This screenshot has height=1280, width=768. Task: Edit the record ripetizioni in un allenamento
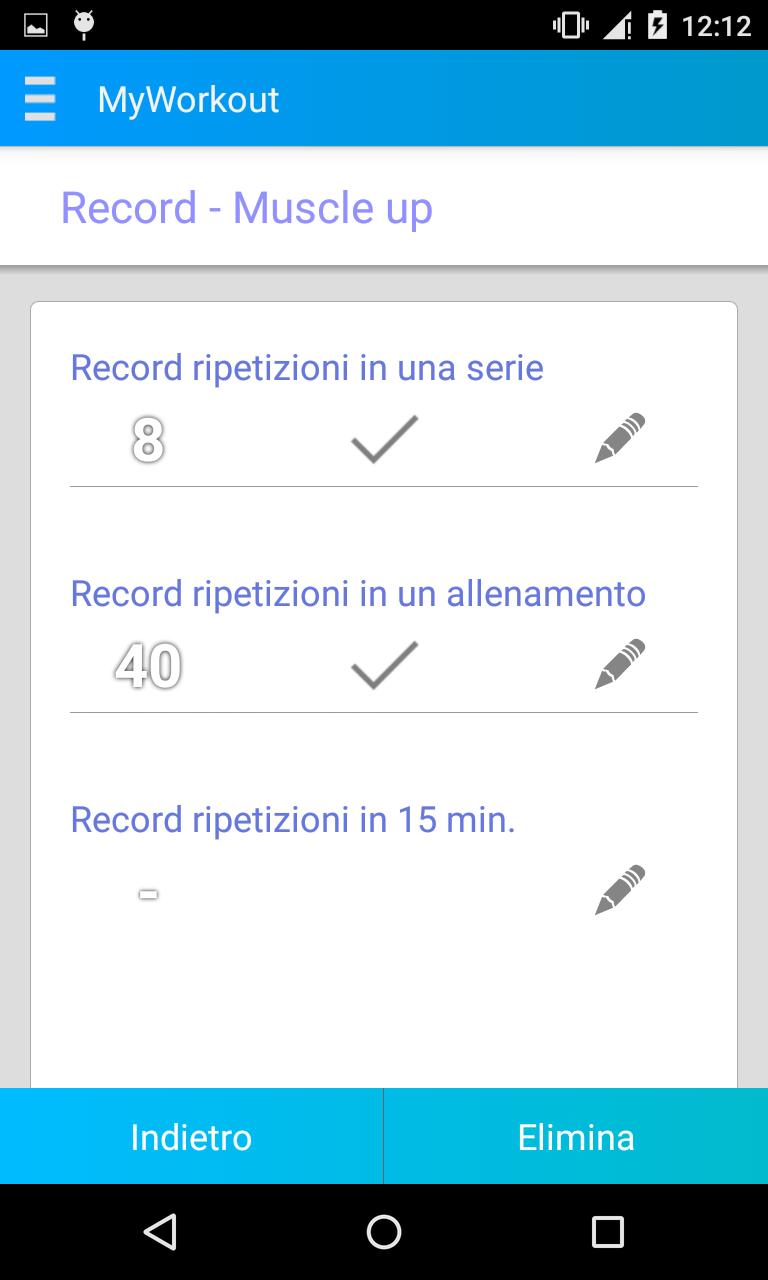point(620,664)
